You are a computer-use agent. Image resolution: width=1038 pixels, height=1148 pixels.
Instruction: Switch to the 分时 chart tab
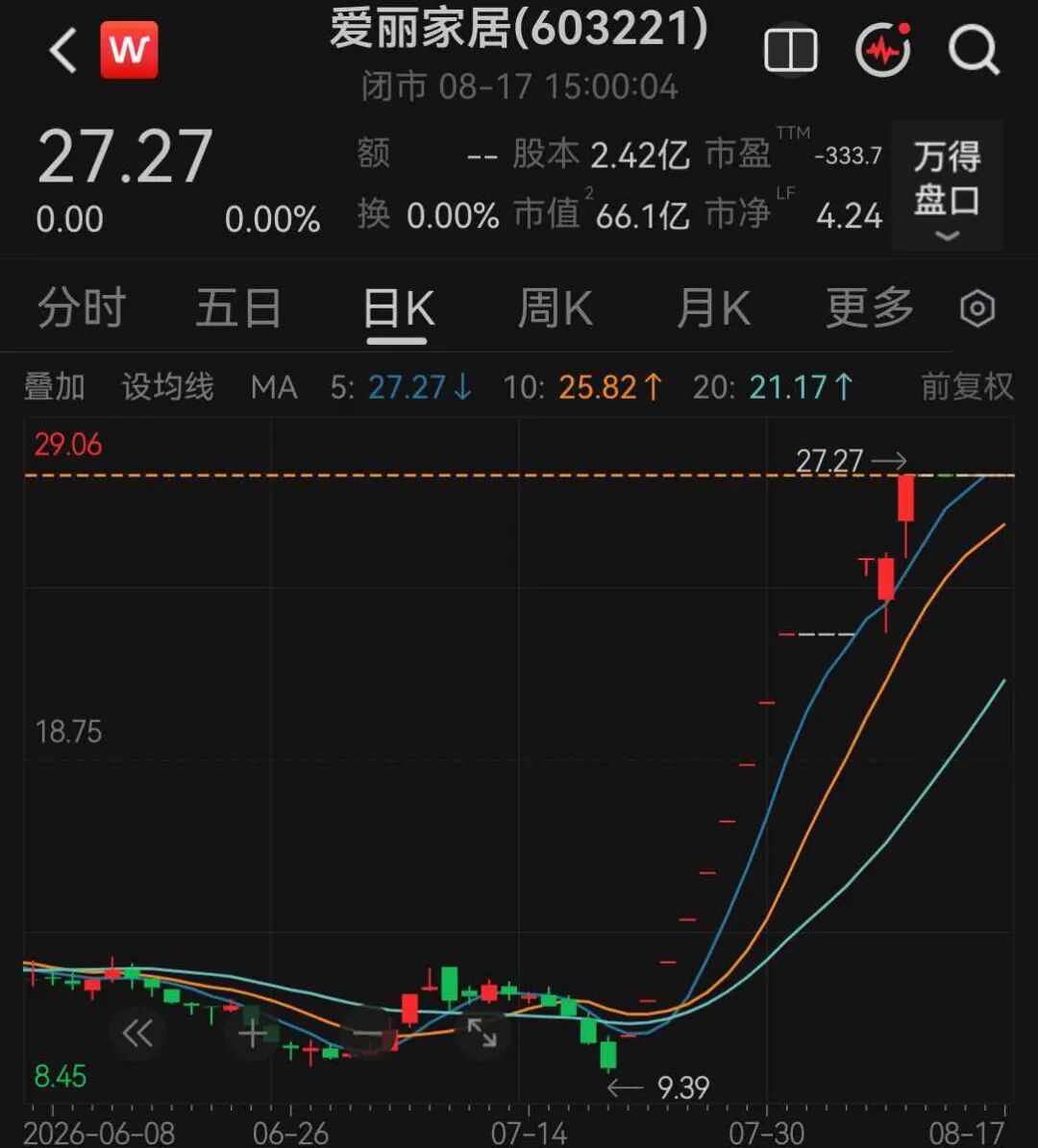click(x=82, y=308)
